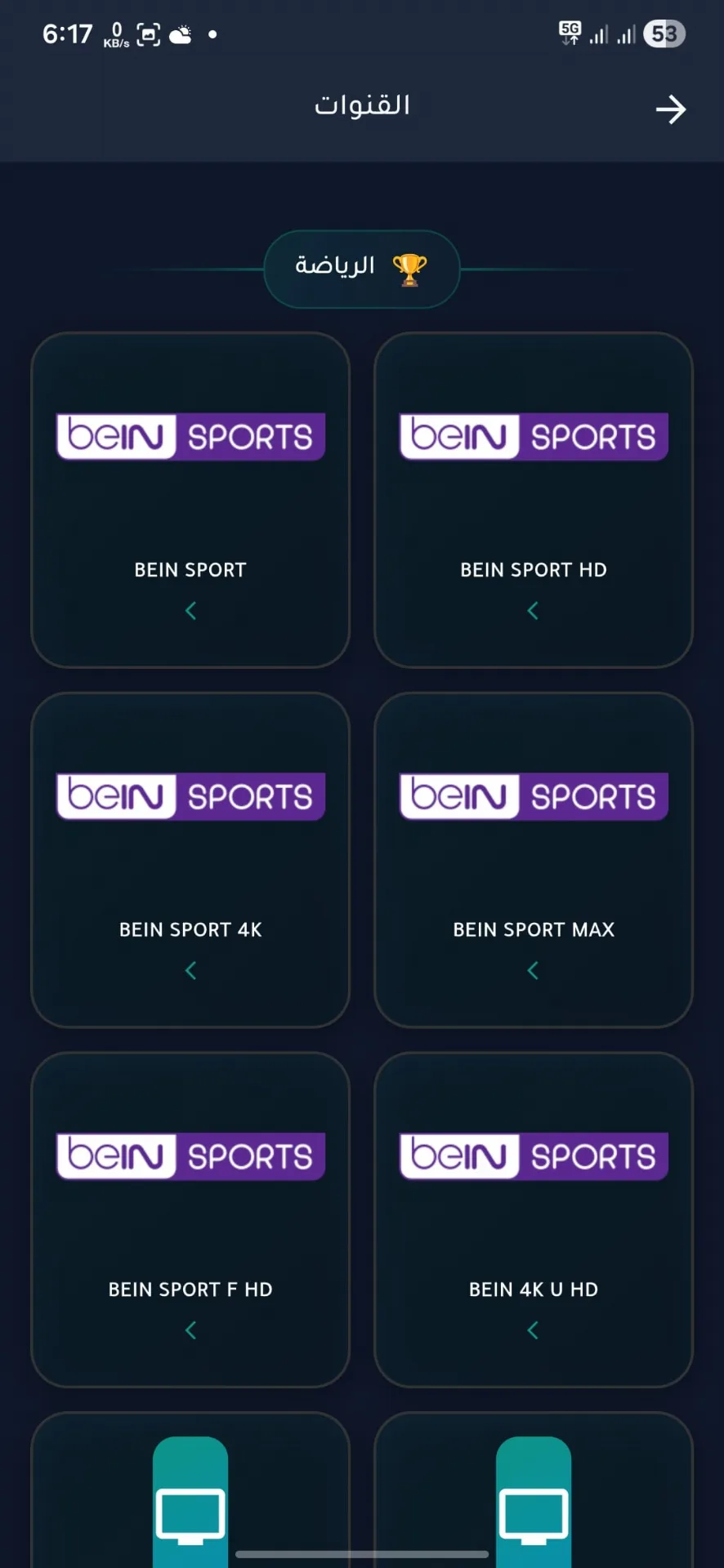
Task: Select the BEIN SPORT 4K channel
Action: [190, 859]
